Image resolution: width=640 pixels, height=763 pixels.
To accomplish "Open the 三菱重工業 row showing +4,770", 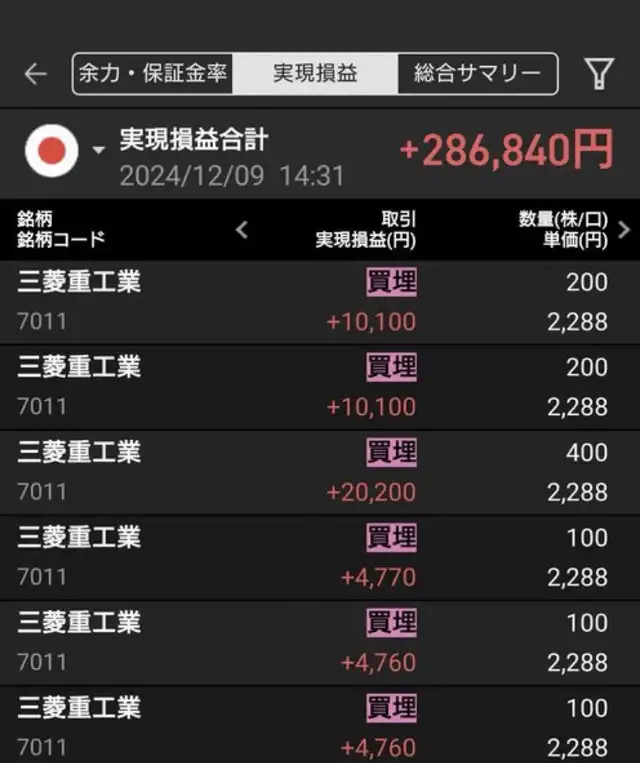I will (x=320, y=558).
